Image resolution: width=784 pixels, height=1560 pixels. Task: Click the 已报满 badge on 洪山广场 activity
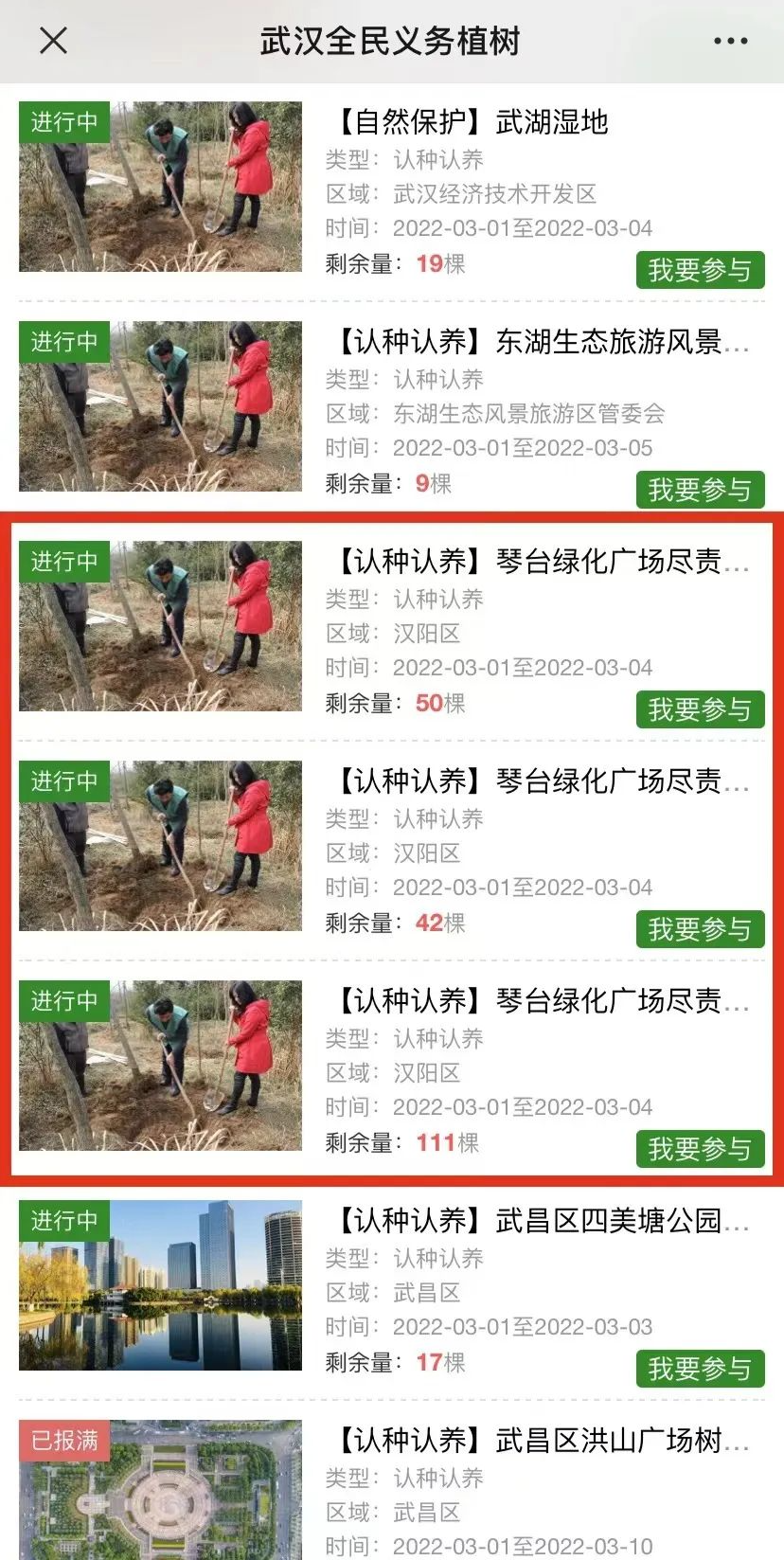point(63,1441)
